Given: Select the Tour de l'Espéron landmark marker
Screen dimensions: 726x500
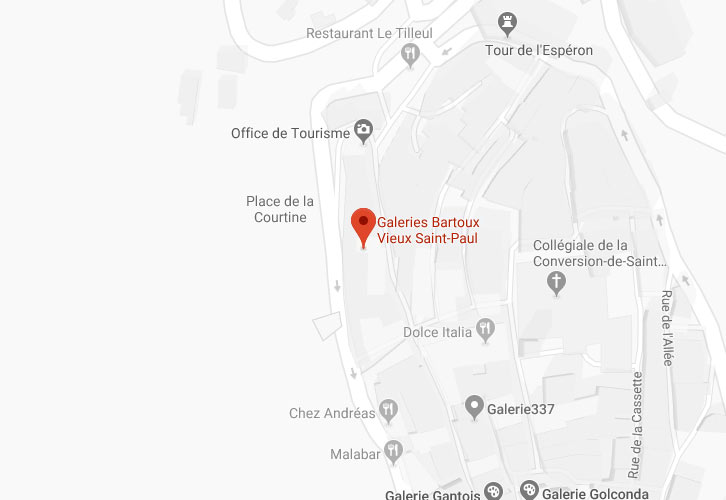Looking at the screenshot, I should (509, 22).
